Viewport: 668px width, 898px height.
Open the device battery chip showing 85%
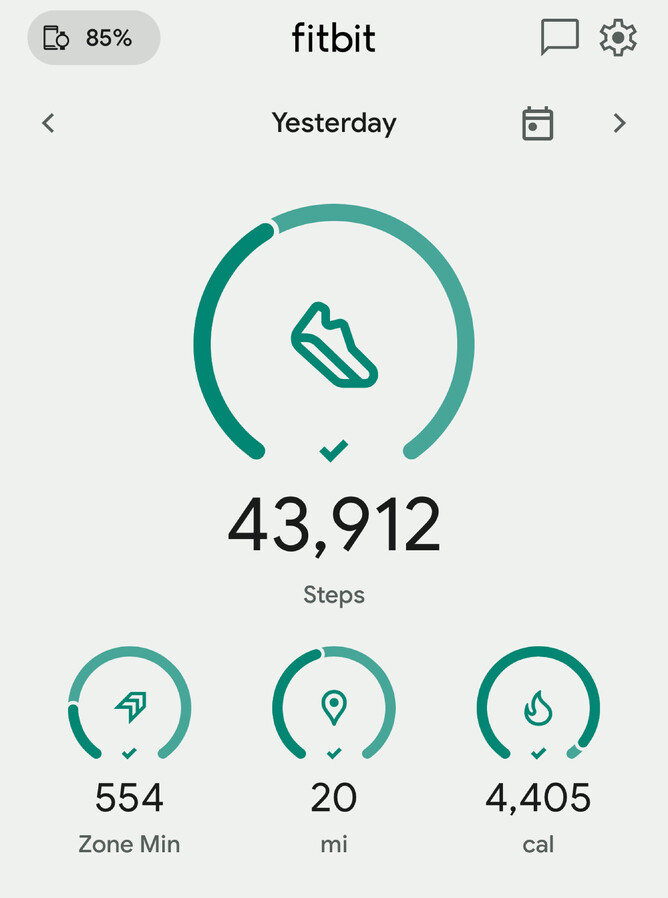coord(93,39)
